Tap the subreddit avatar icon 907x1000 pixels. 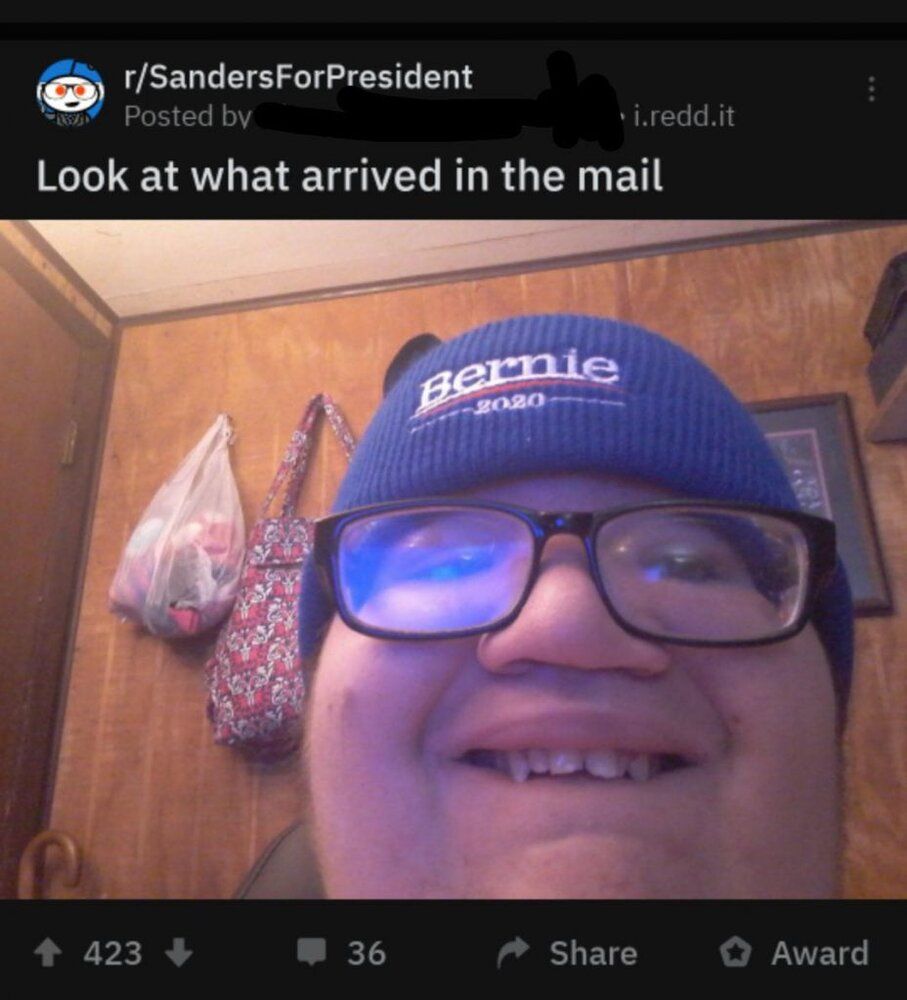[x=70, y=92]
